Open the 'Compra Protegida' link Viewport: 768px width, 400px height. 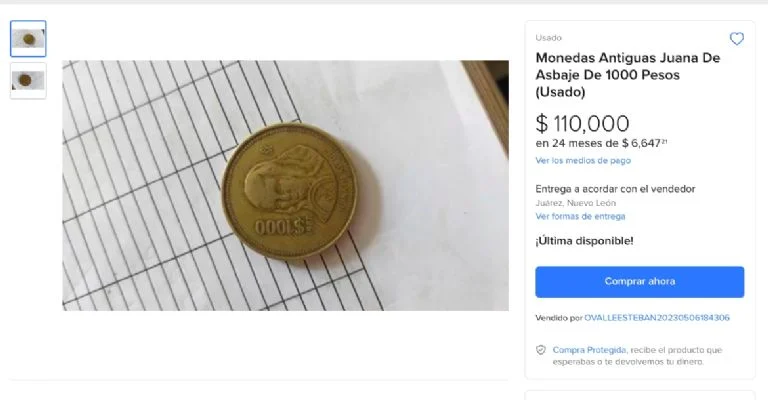tap(589, 350)
